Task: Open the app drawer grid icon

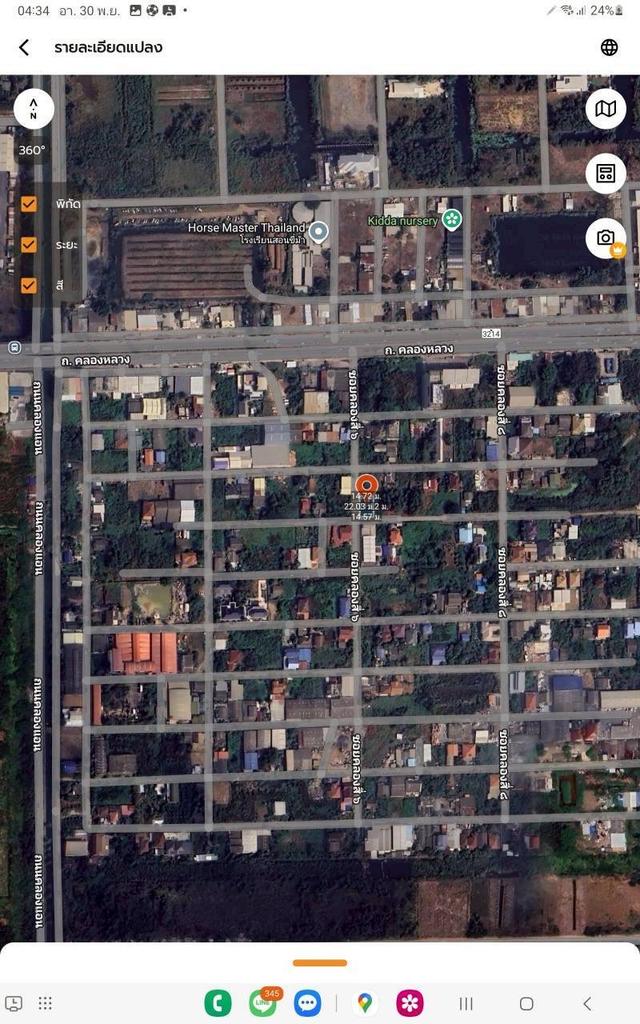Action: pos(45,1003)
